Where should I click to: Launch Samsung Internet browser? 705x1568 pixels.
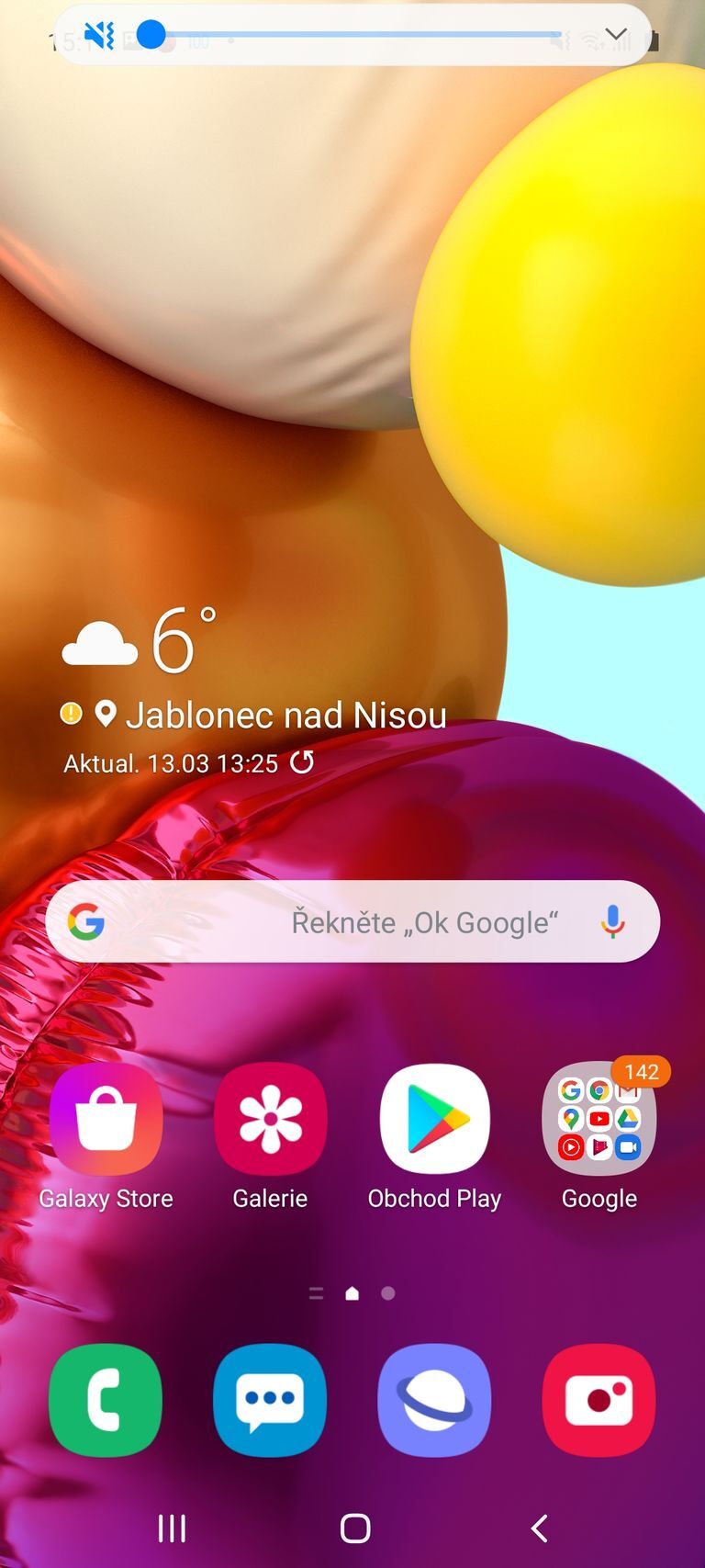(434, 1401)
